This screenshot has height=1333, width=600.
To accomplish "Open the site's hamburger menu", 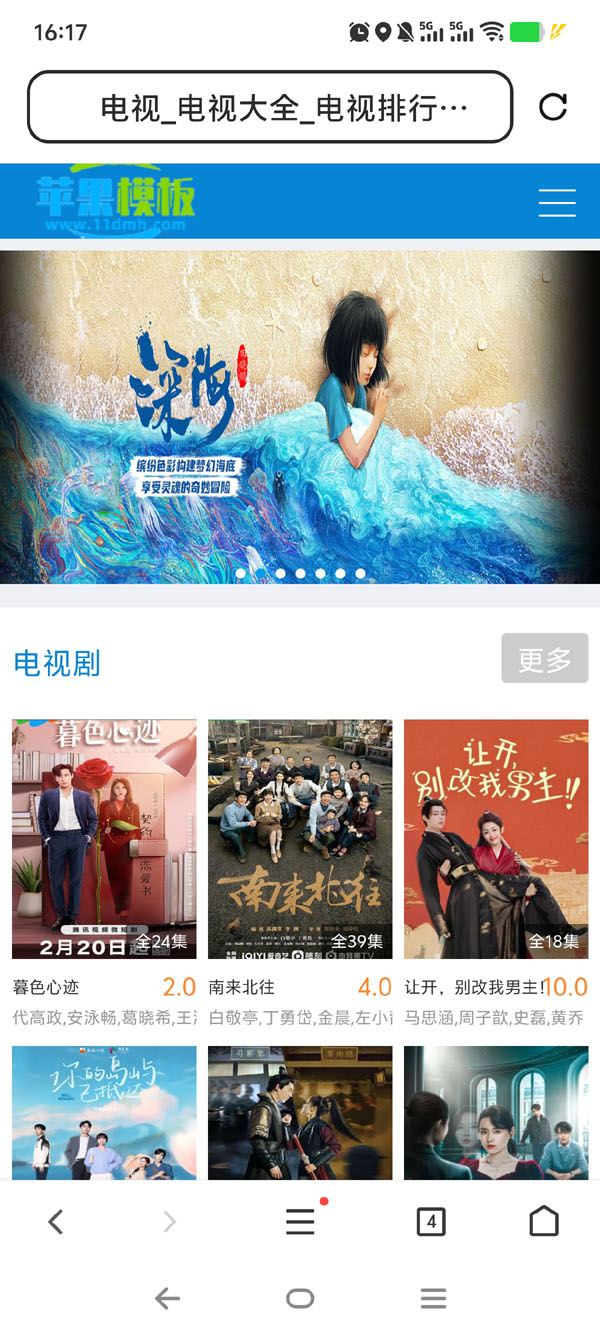I will tap(557, 203).
